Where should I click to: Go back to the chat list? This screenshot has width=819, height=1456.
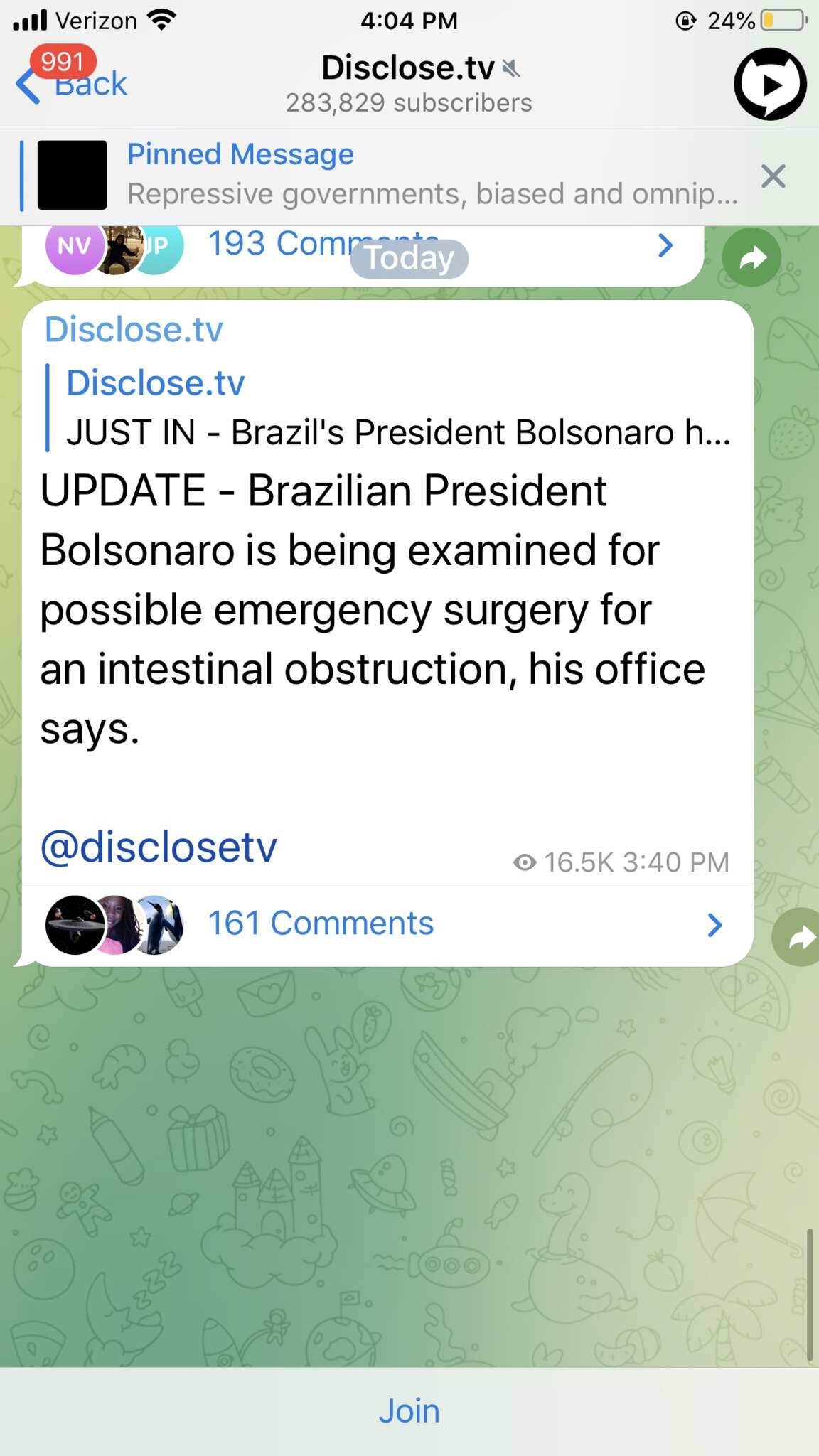tap(71, 84)
